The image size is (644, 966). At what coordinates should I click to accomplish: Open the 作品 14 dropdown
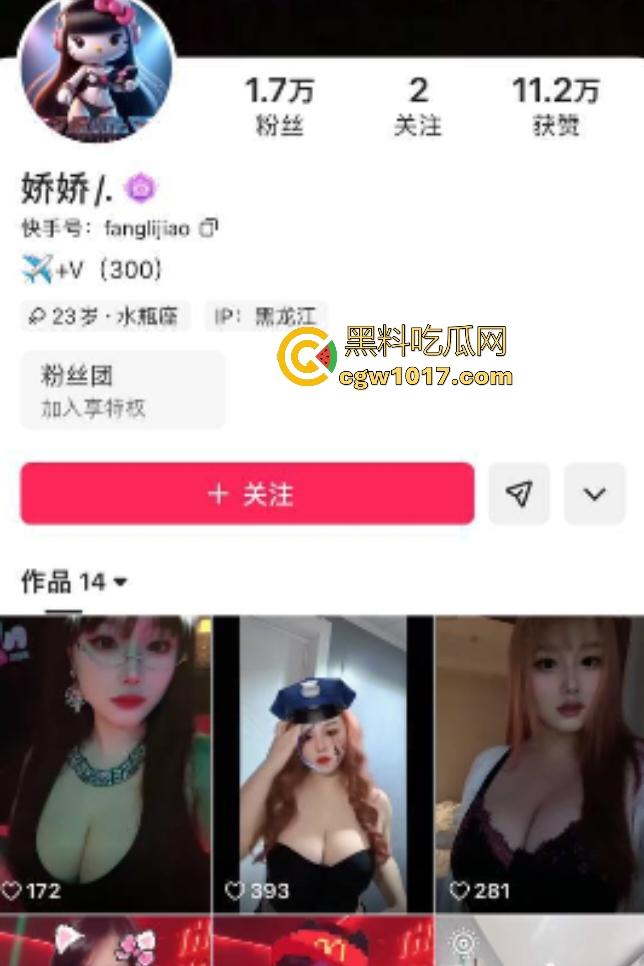[x=75, y=582]
